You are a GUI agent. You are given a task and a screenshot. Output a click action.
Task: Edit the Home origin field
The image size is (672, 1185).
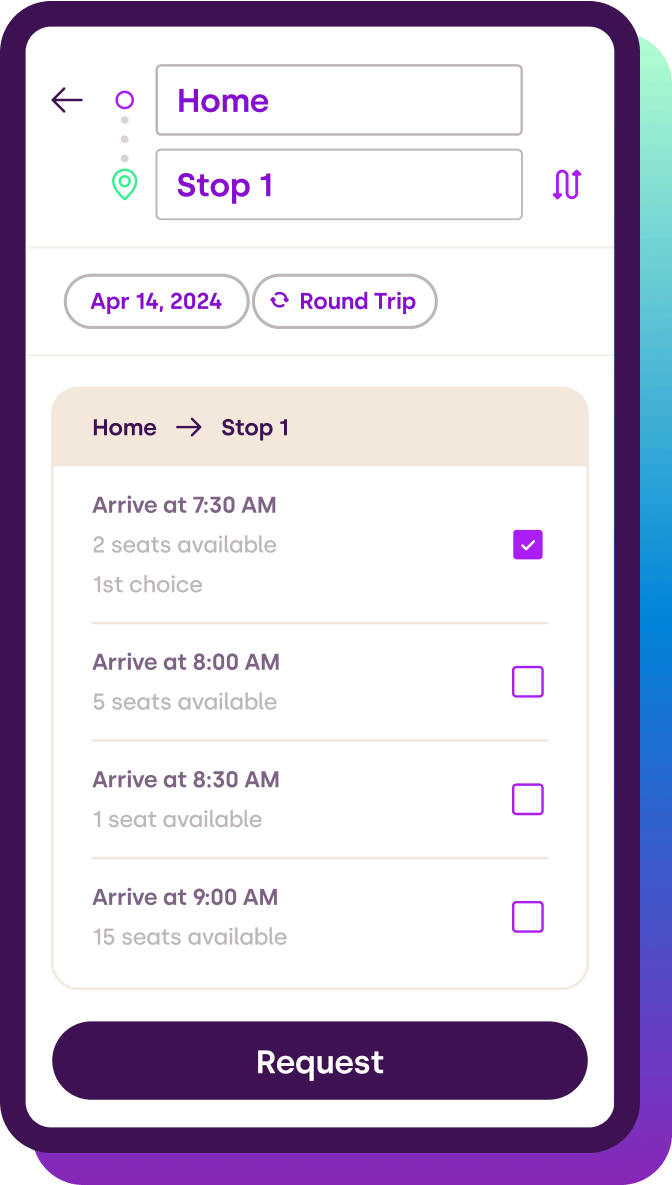(338, 100)
